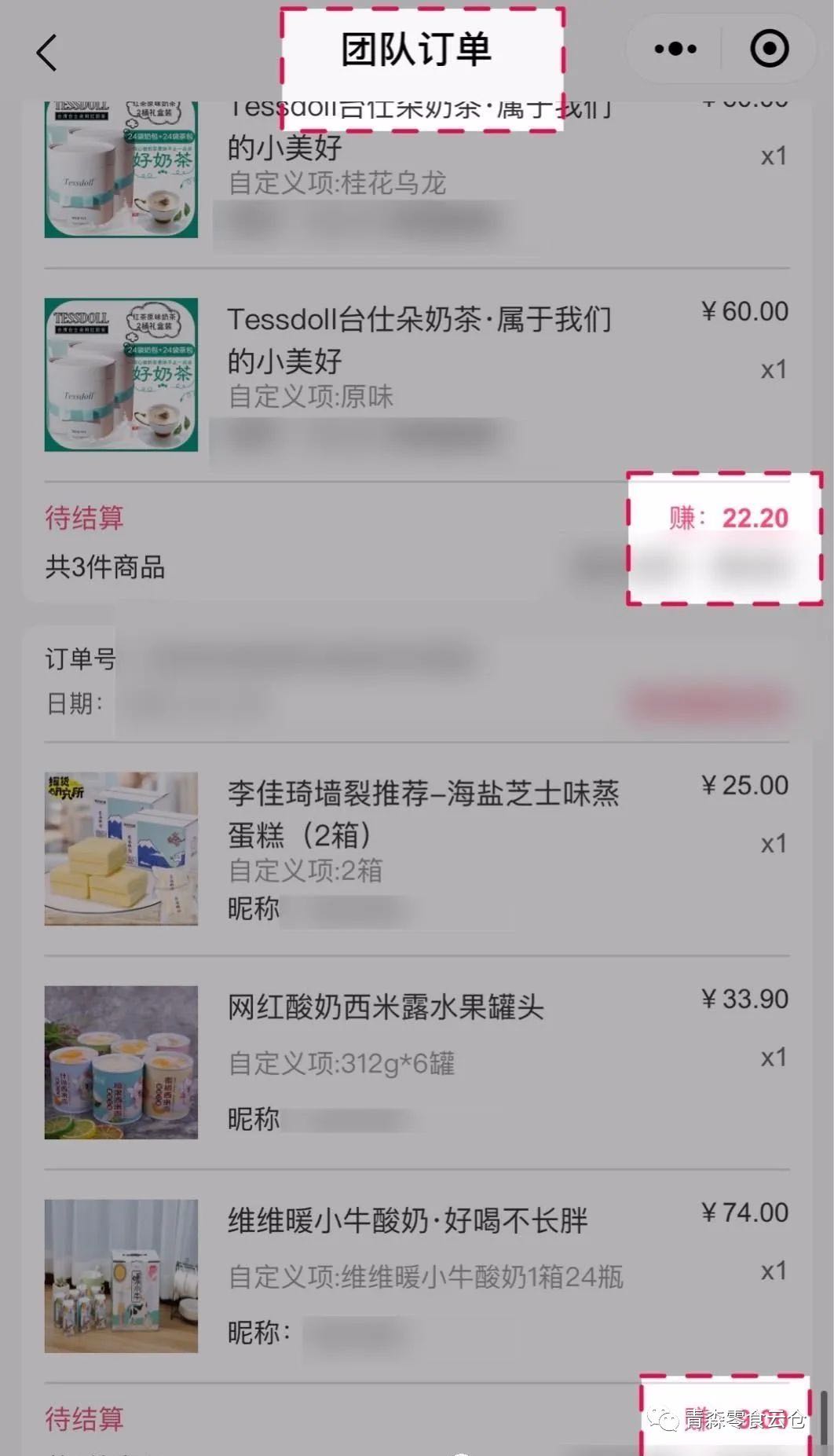Screen dimensions: 834x1456
Task: Close the mini program via the circle button
Action: coord(769,50)
